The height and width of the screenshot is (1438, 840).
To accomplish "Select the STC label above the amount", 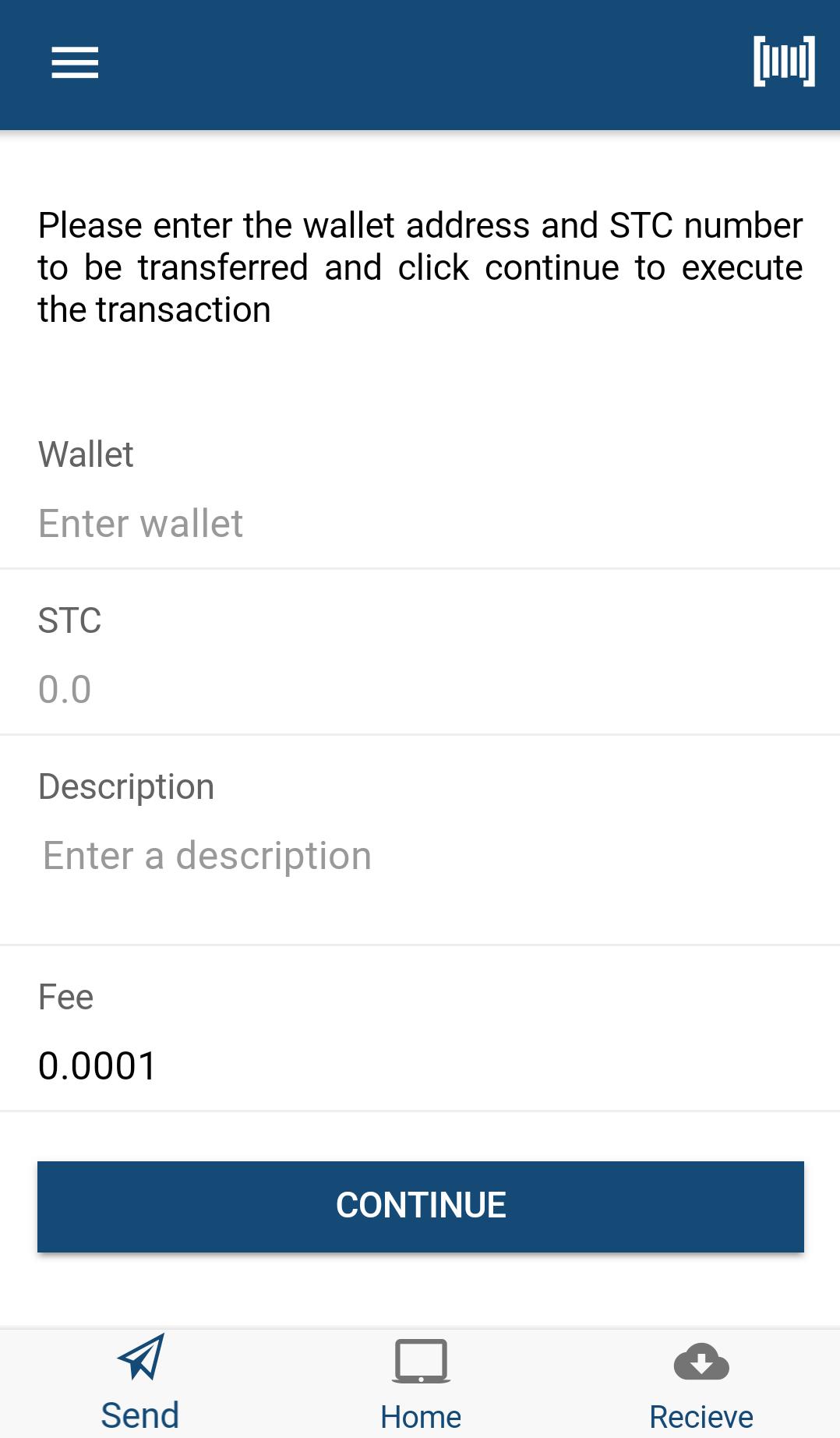I will click(71, 620).
